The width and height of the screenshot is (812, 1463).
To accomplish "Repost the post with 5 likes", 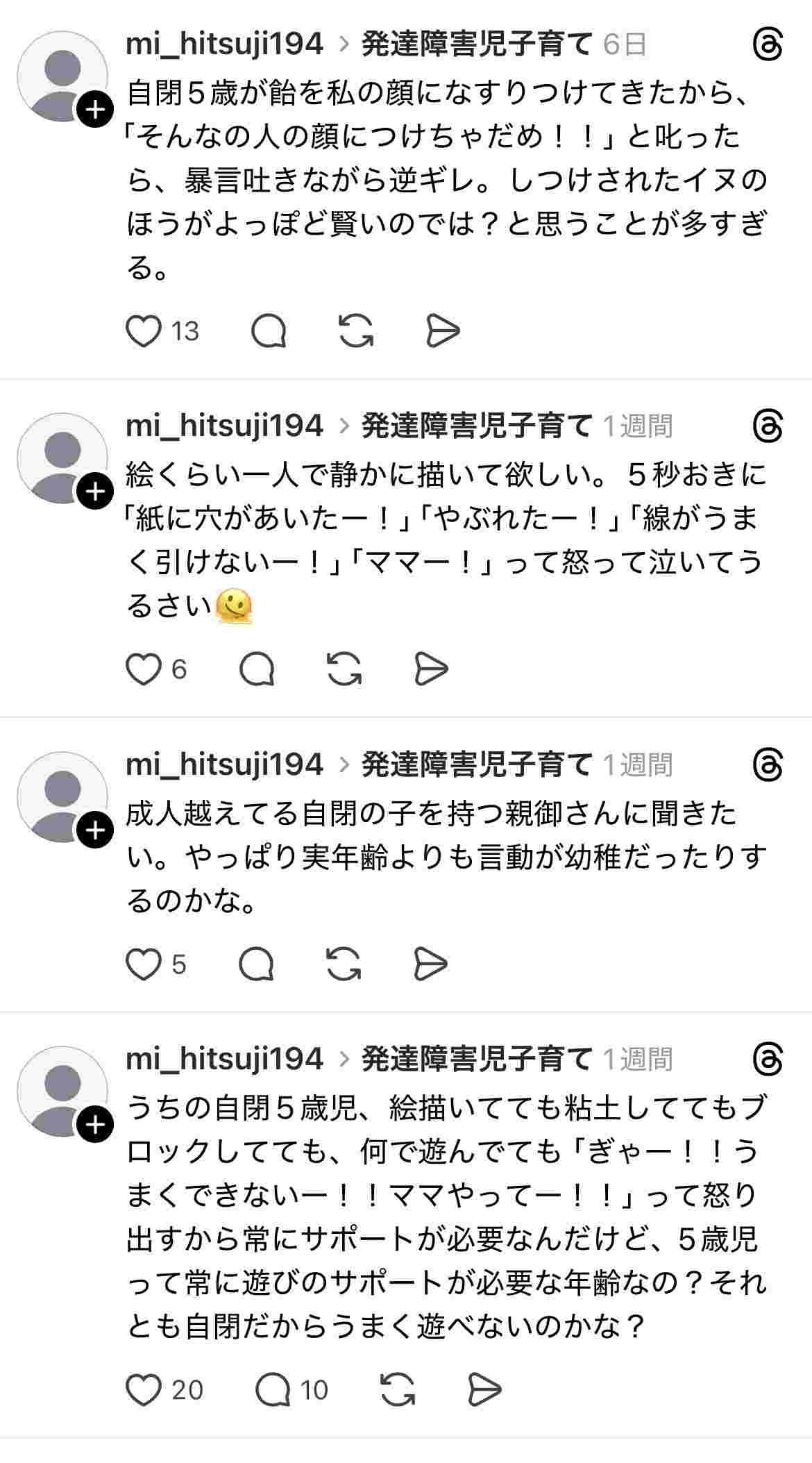I will pyautogui.click(x=344, y=964).
